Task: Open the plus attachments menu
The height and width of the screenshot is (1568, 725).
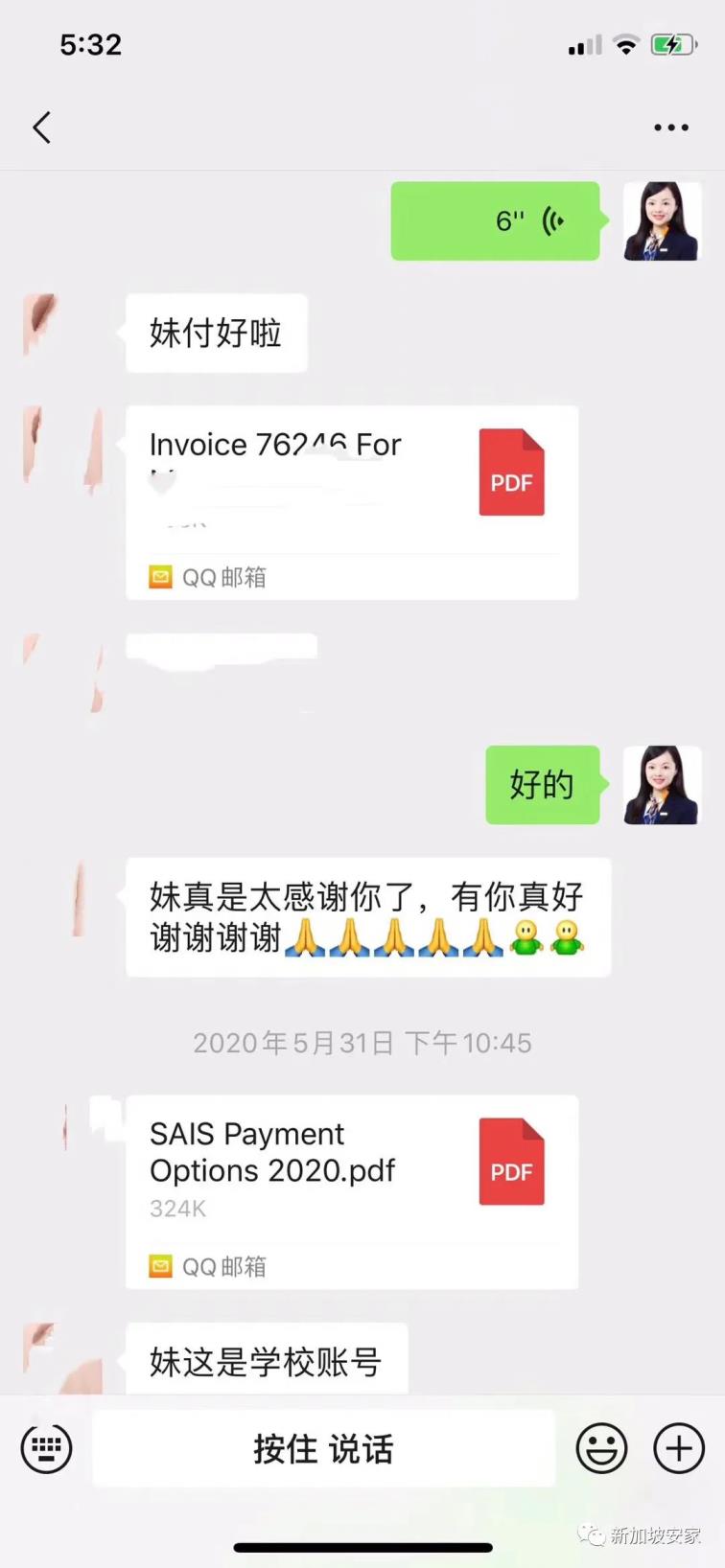Action: pyautogui.click(x=678, y=1448)
